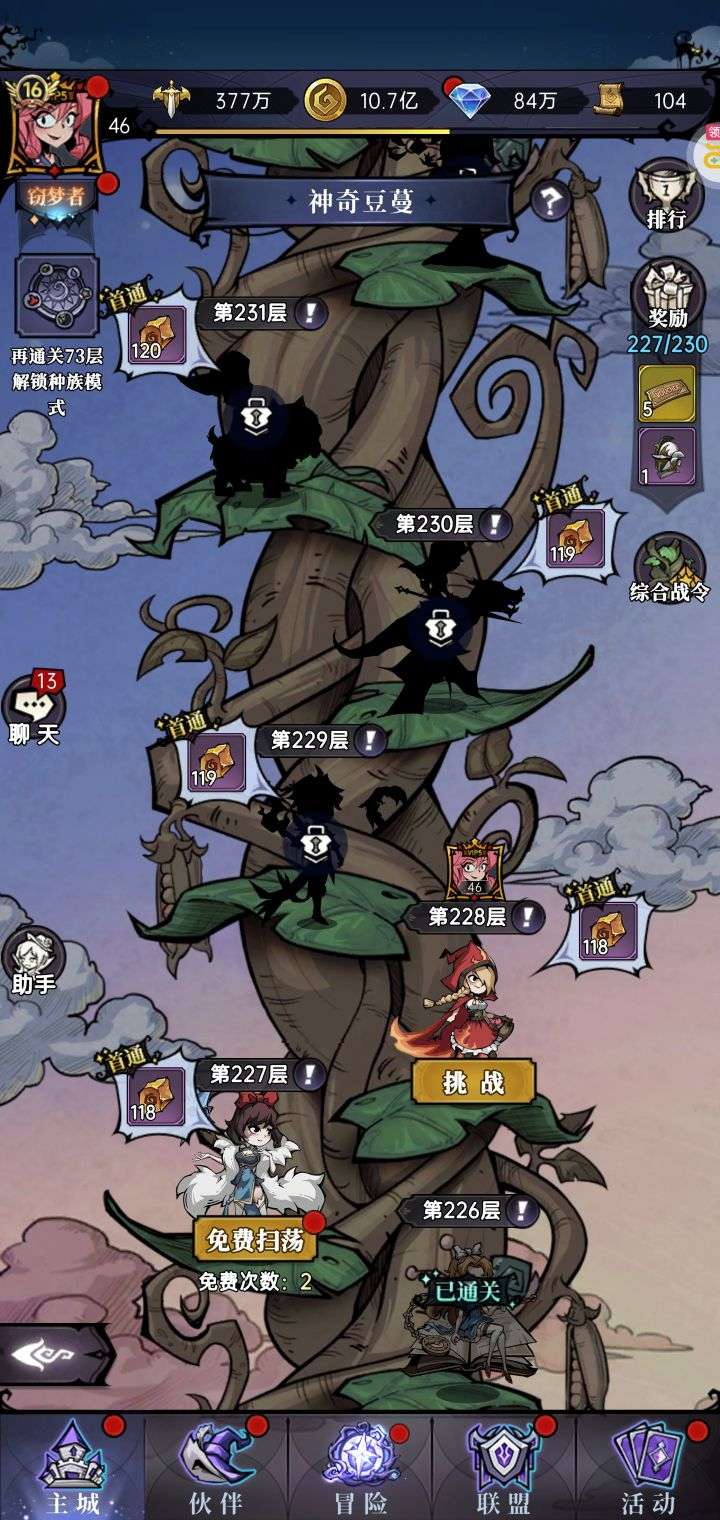This screenshot has height=1520, width=720.
Task: Switch to the 活动 tab
Action: pos(648,1468)
